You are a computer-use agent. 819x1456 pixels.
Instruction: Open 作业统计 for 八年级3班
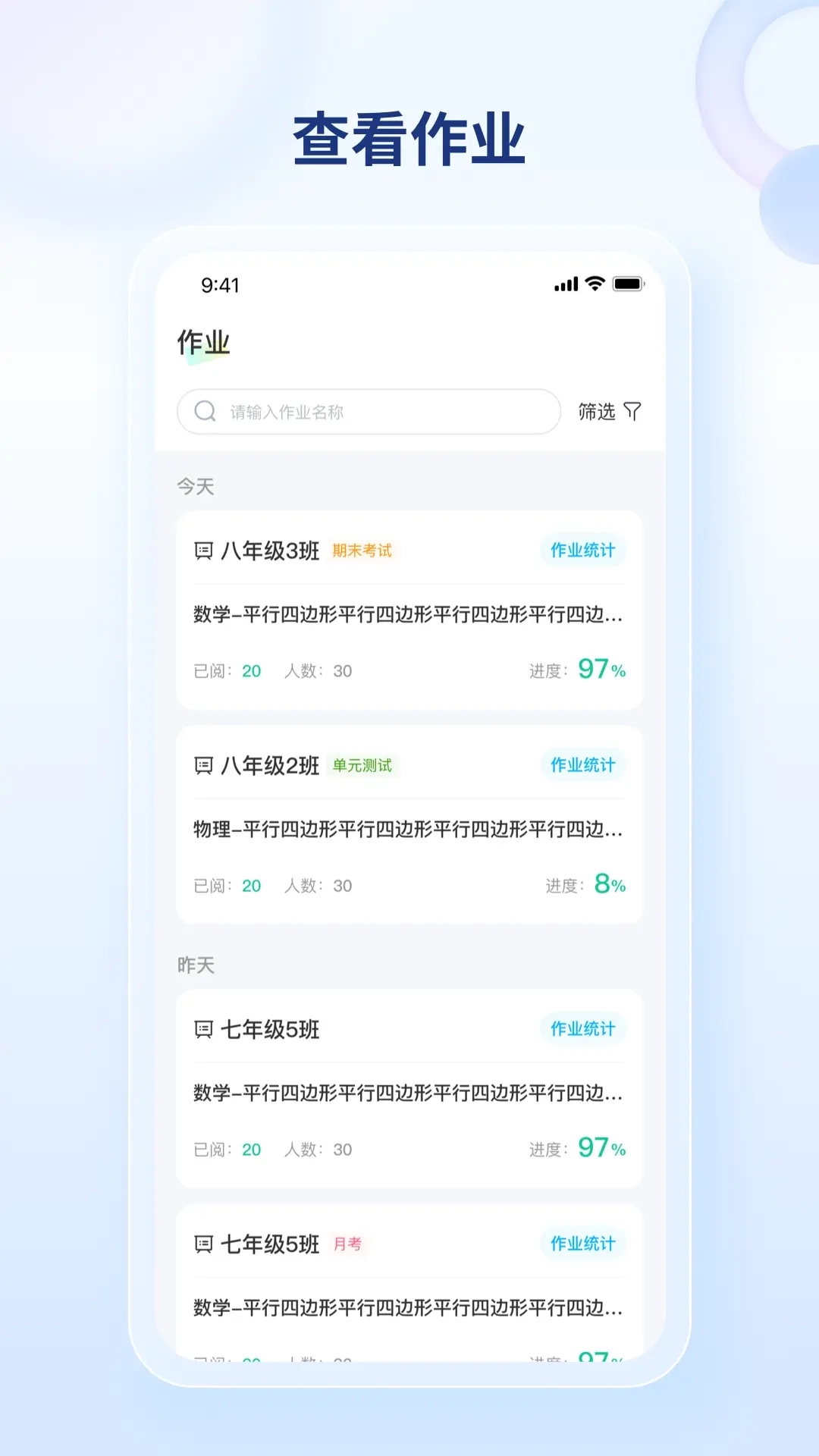point(582,551)
